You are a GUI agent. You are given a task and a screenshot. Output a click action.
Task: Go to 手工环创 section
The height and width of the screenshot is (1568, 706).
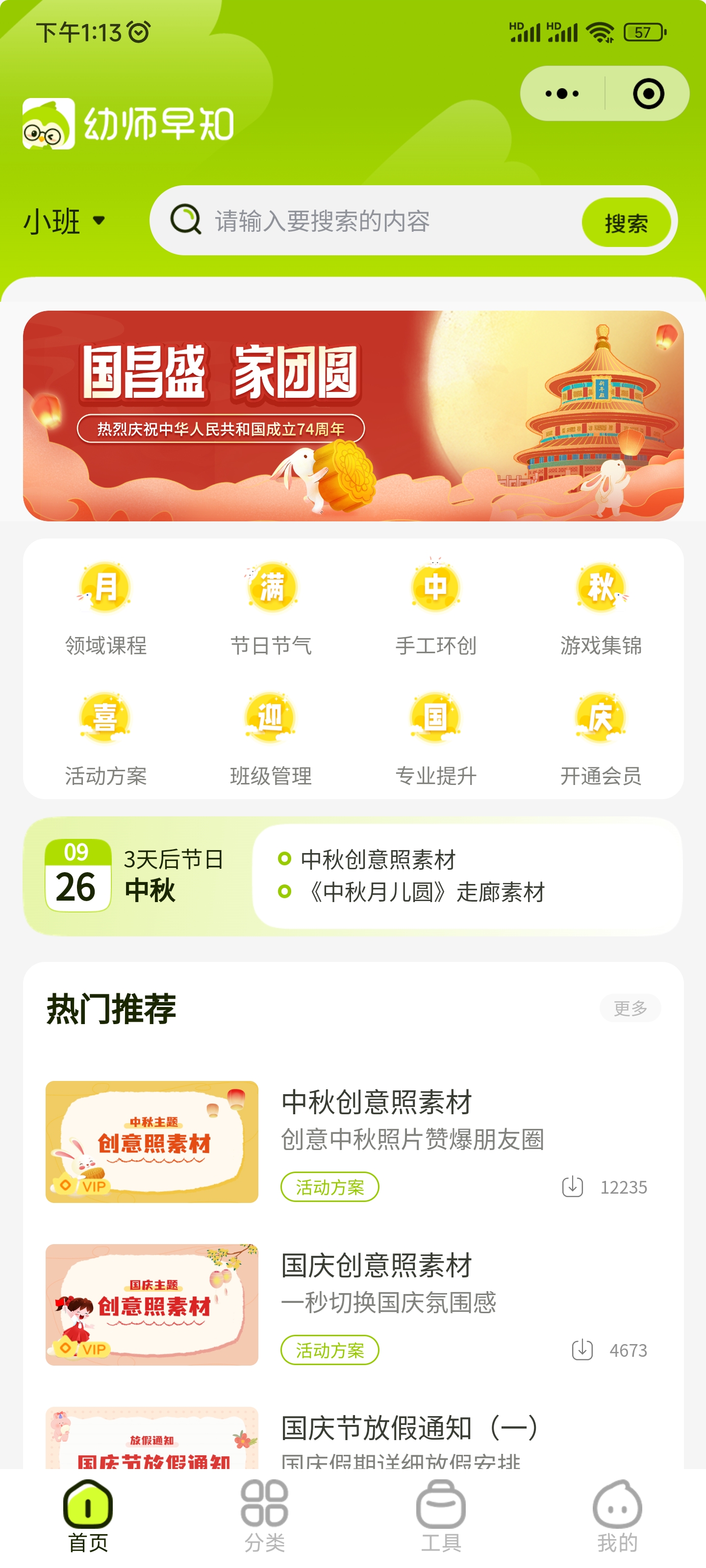(x=435, y=606)
